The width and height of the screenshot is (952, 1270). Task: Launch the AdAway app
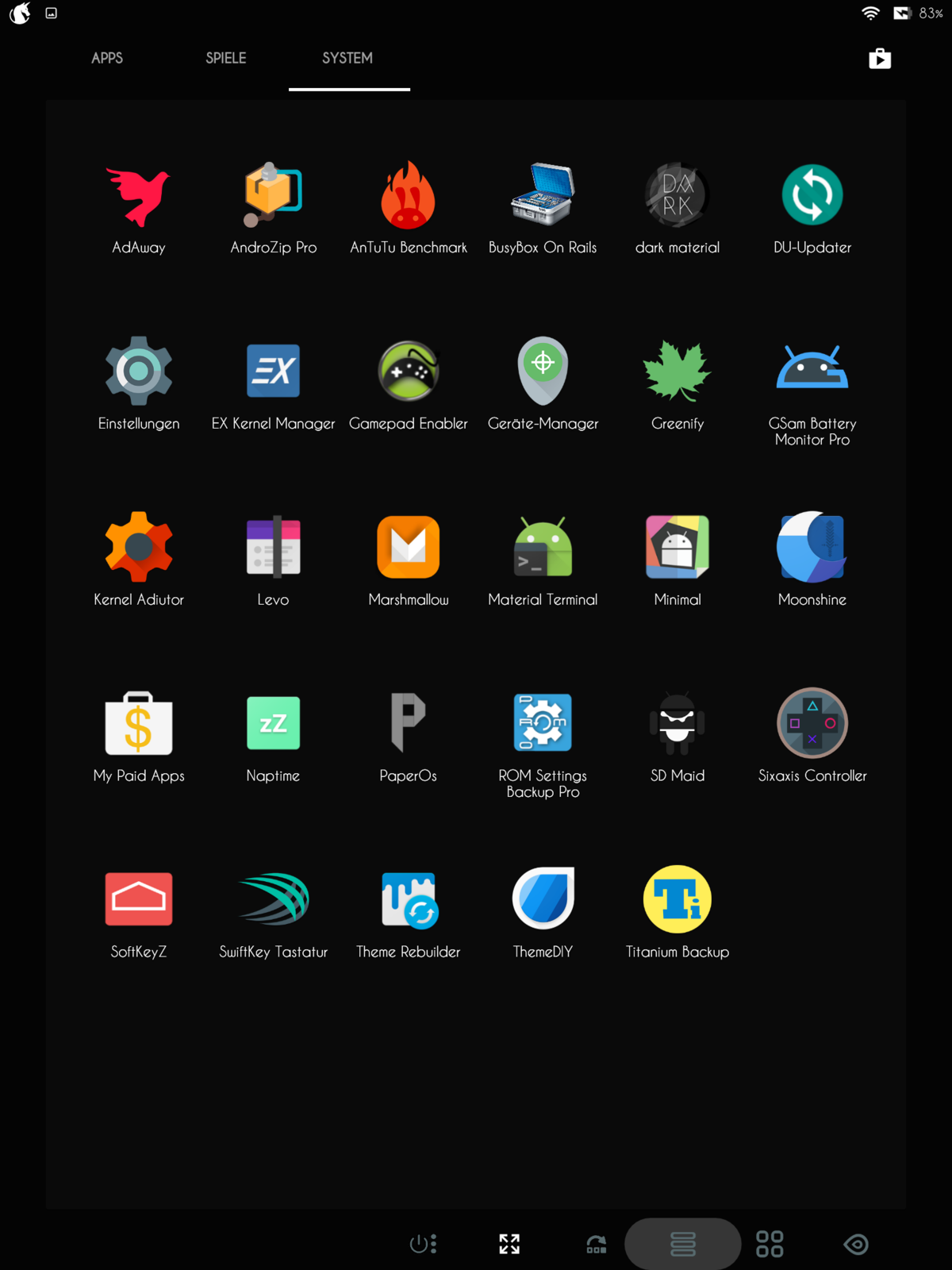click(139, 198)
